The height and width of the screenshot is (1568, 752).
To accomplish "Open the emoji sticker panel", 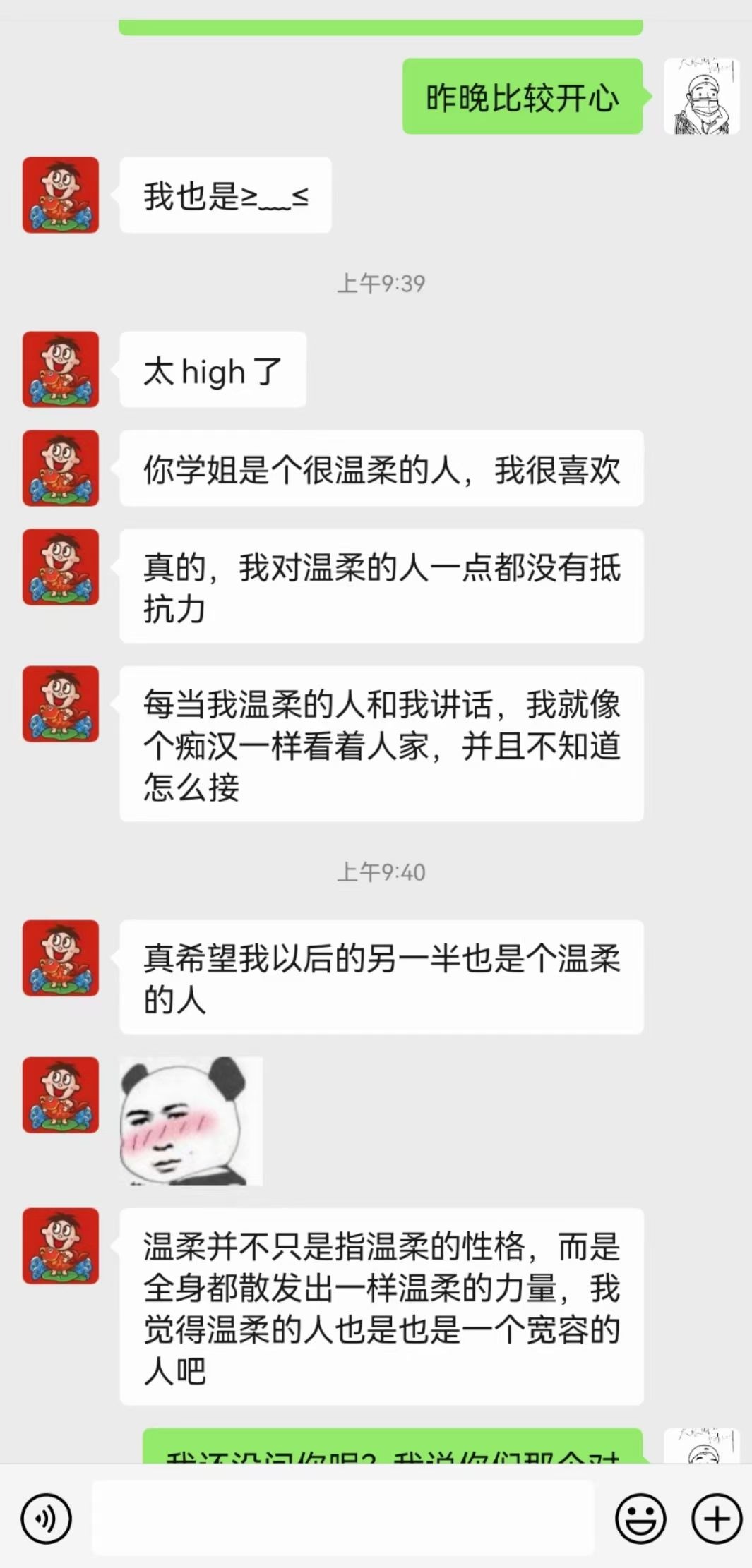I will click(640, 1519).
